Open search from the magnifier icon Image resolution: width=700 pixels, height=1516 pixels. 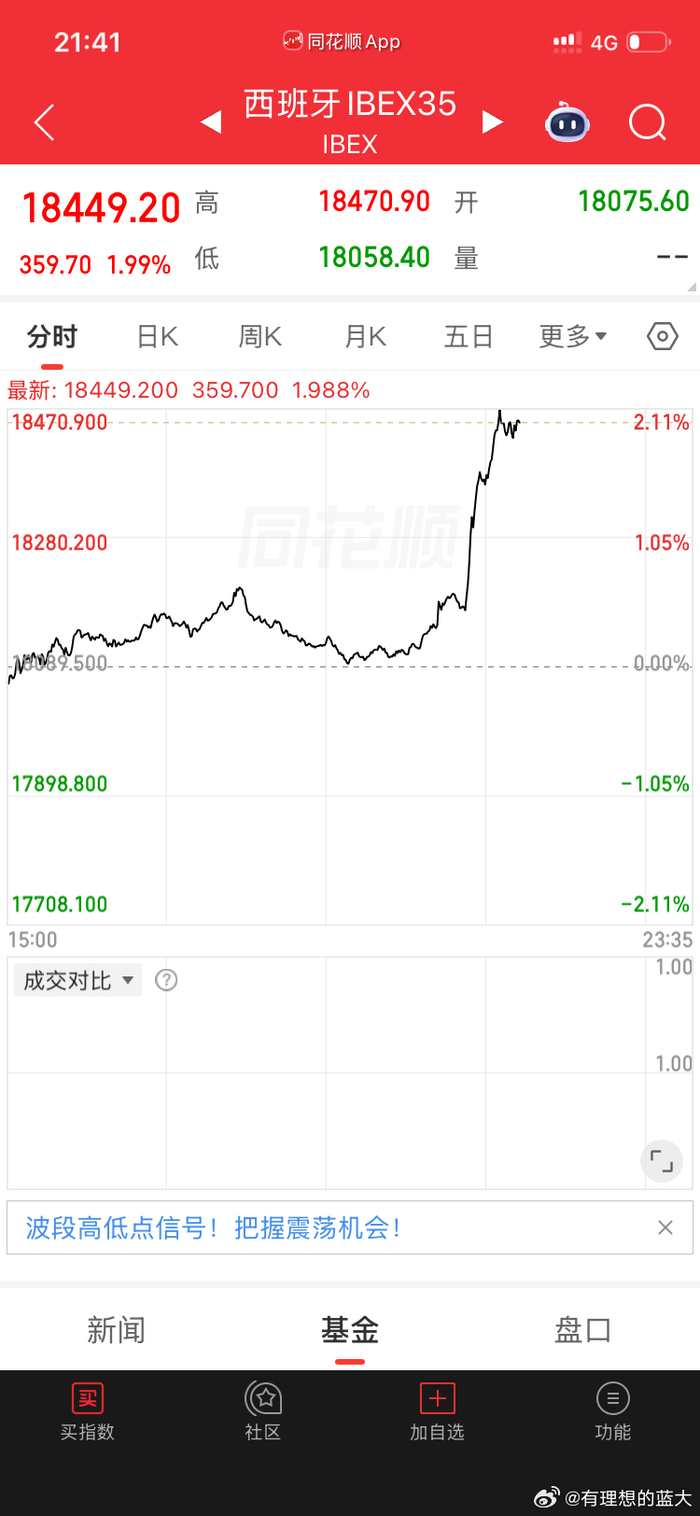(x=647, y=123)
